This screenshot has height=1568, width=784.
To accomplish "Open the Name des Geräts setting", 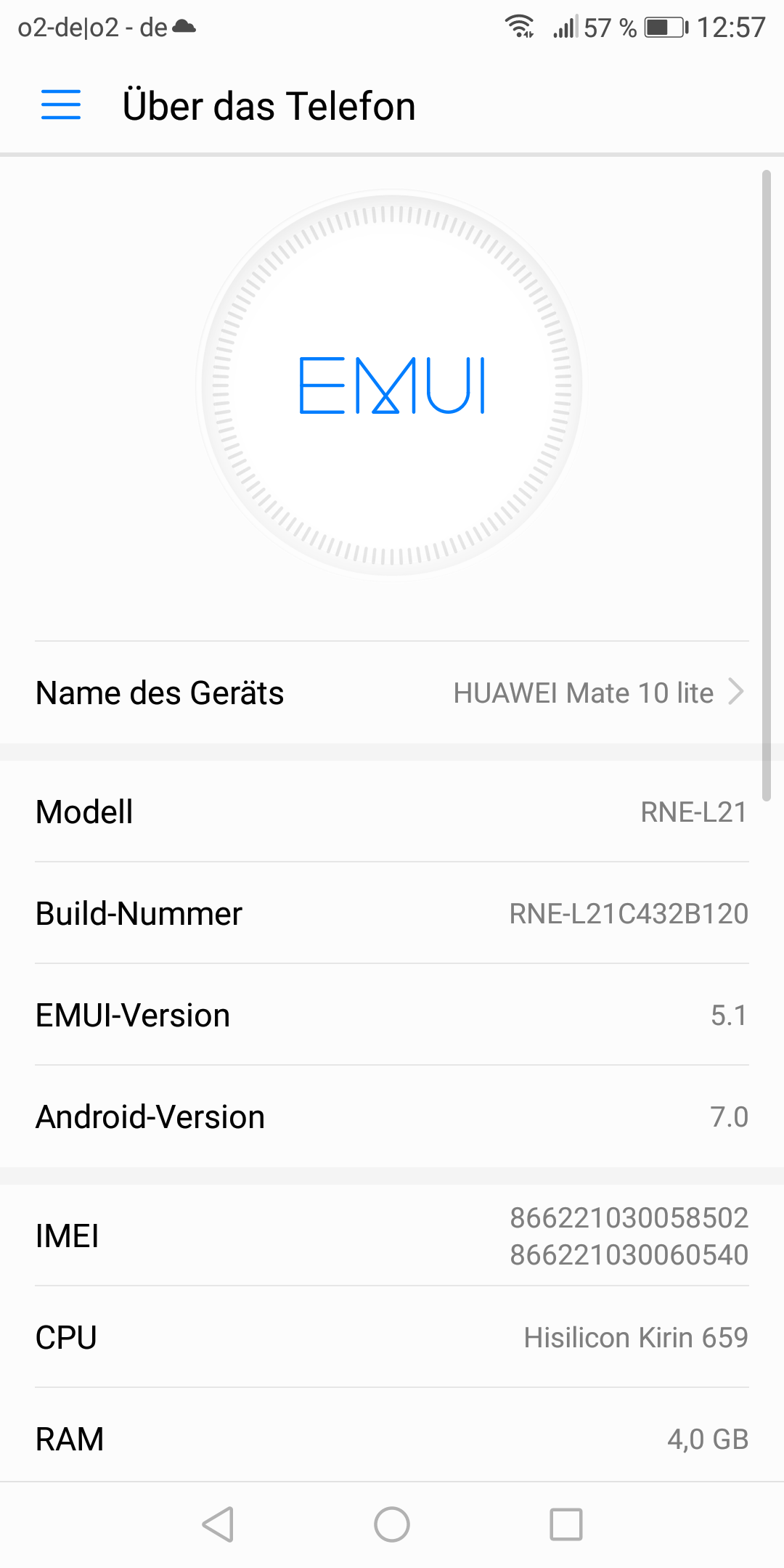I will (392, 693).
